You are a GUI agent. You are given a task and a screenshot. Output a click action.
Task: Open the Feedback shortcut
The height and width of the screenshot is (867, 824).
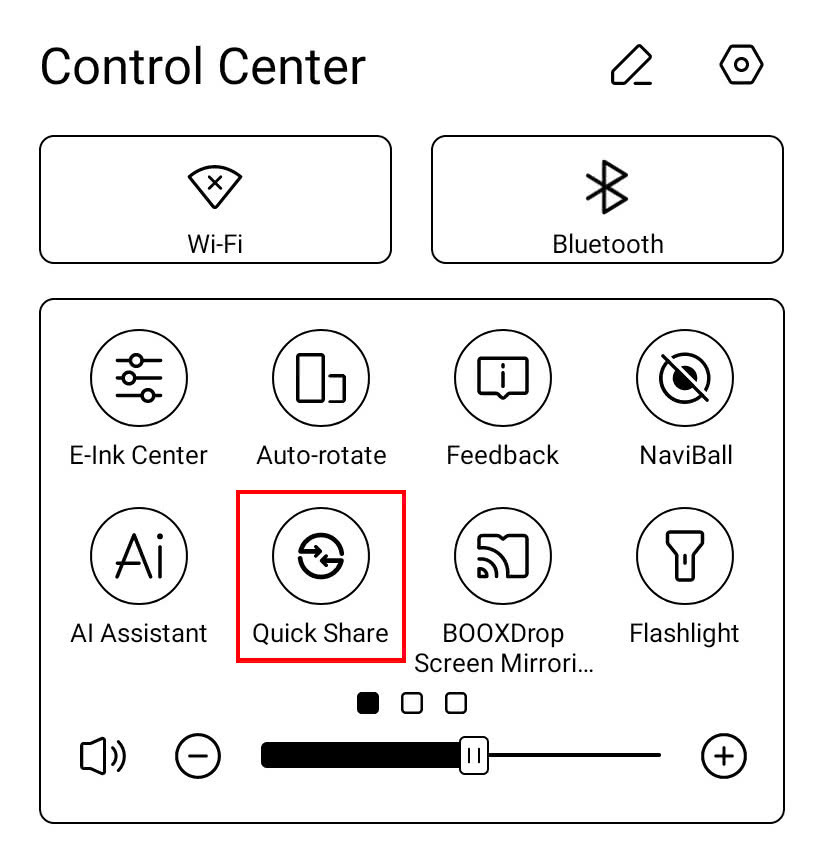(502, 379)
